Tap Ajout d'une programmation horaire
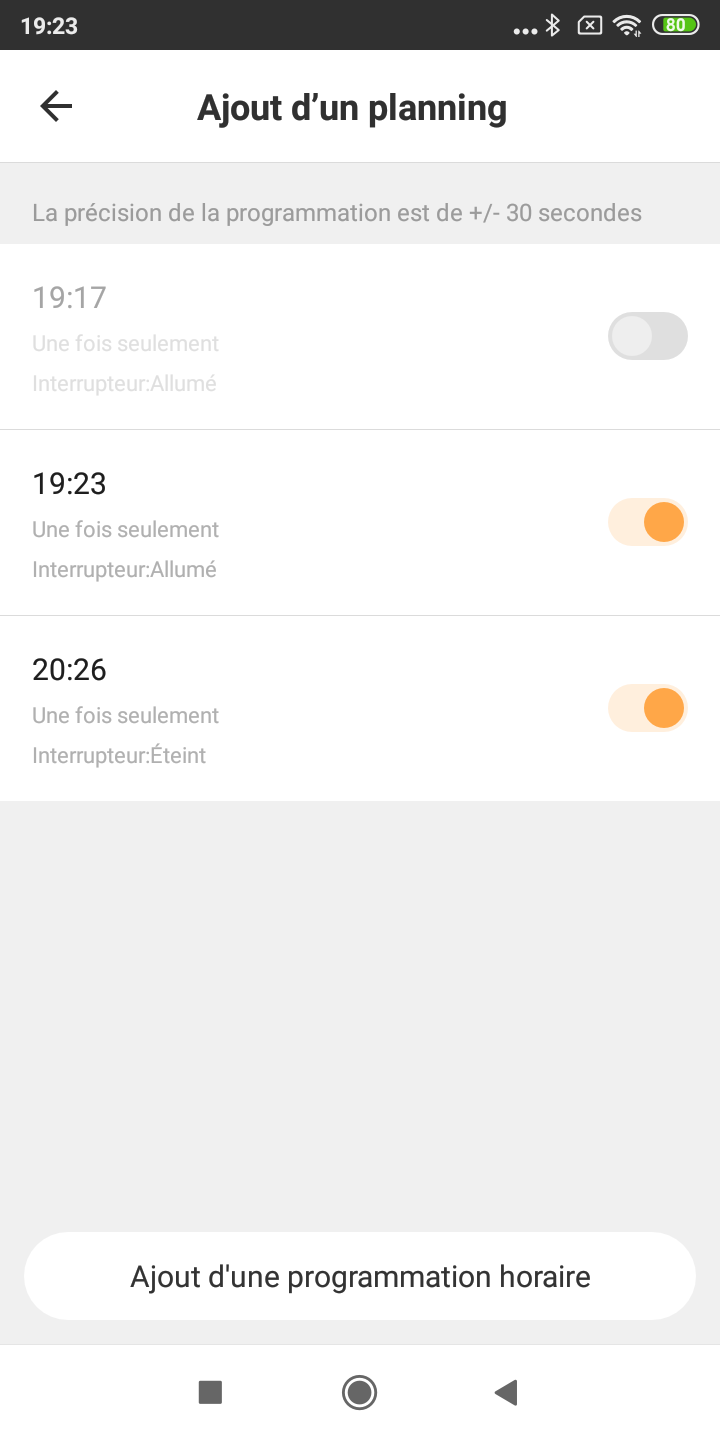Screen dimensions: 720x1440 click(360, 1276)
